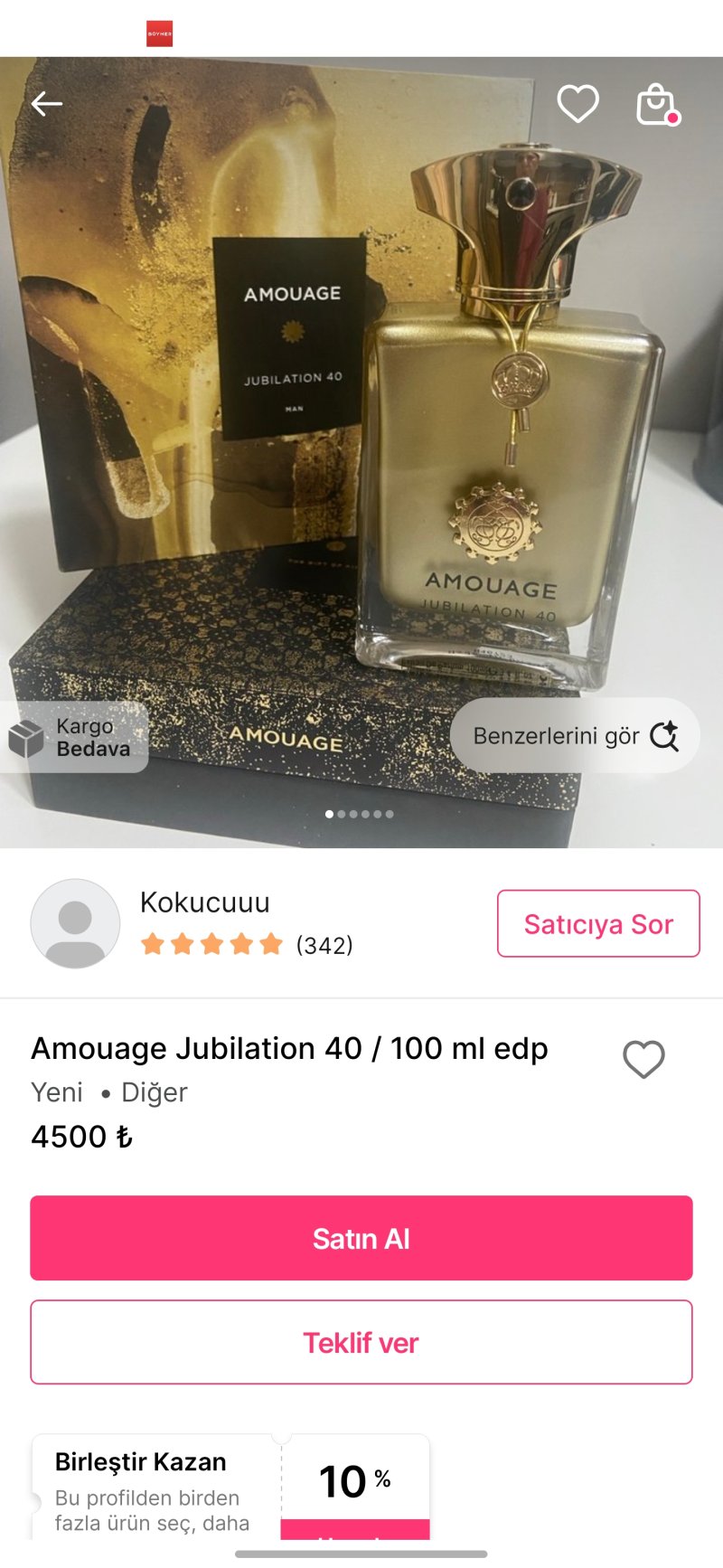Buy now with Satın Al button
Image resolution: width=723 pixels, height=1568 pixels.
point(361,1238)
